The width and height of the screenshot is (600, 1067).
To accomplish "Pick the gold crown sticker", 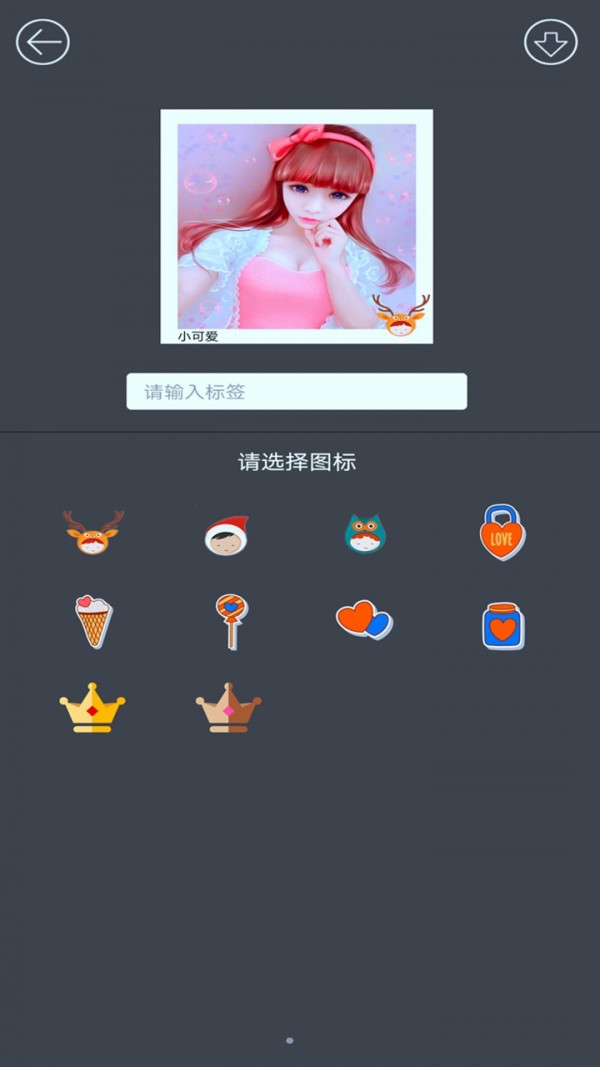I will (x=92, y=708).
